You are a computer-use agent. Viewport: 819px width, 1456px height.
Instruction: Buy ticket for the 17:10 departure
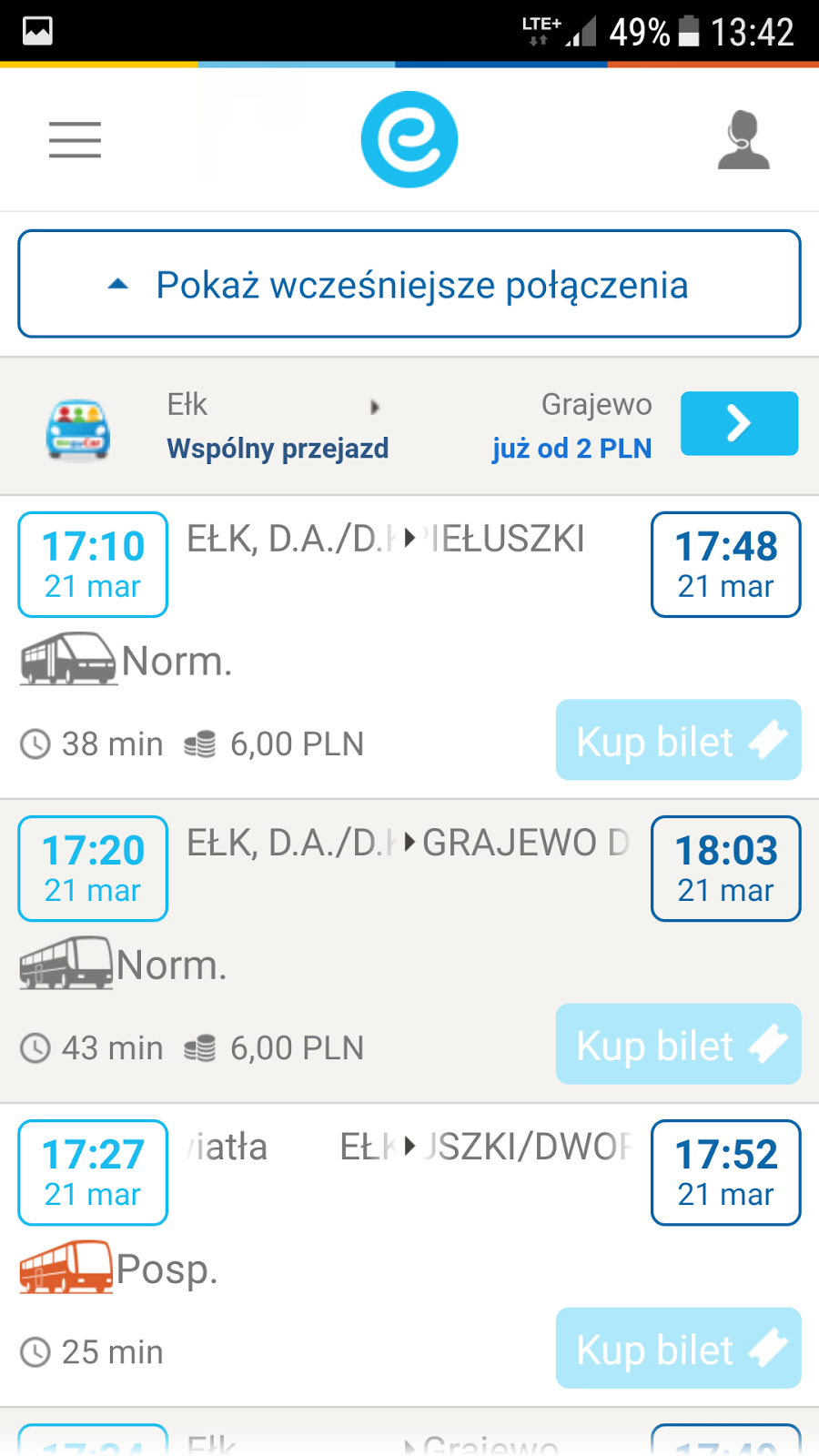click(x=678, y=740)
